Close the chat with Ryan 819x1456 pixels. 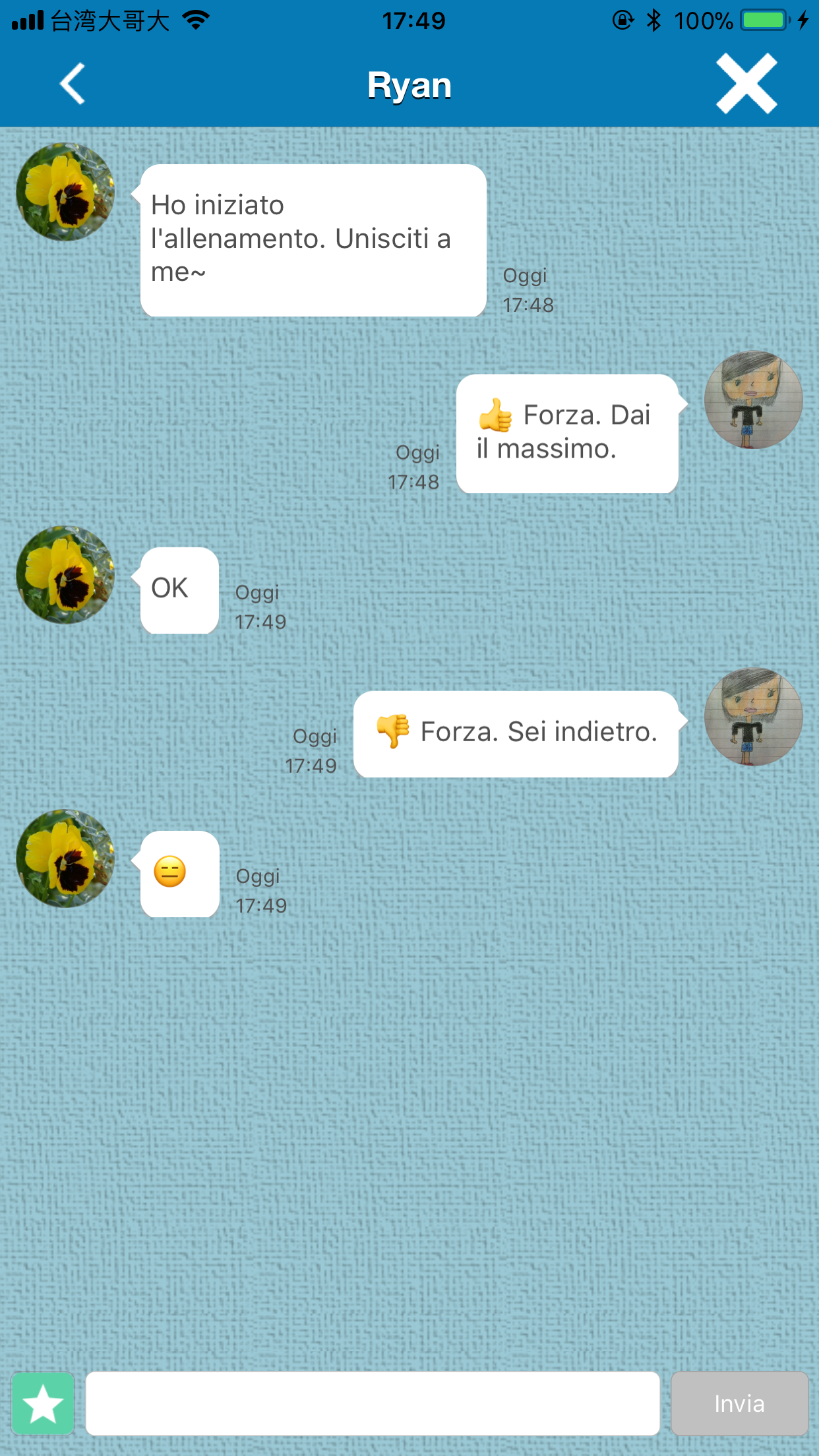(746, 84)
